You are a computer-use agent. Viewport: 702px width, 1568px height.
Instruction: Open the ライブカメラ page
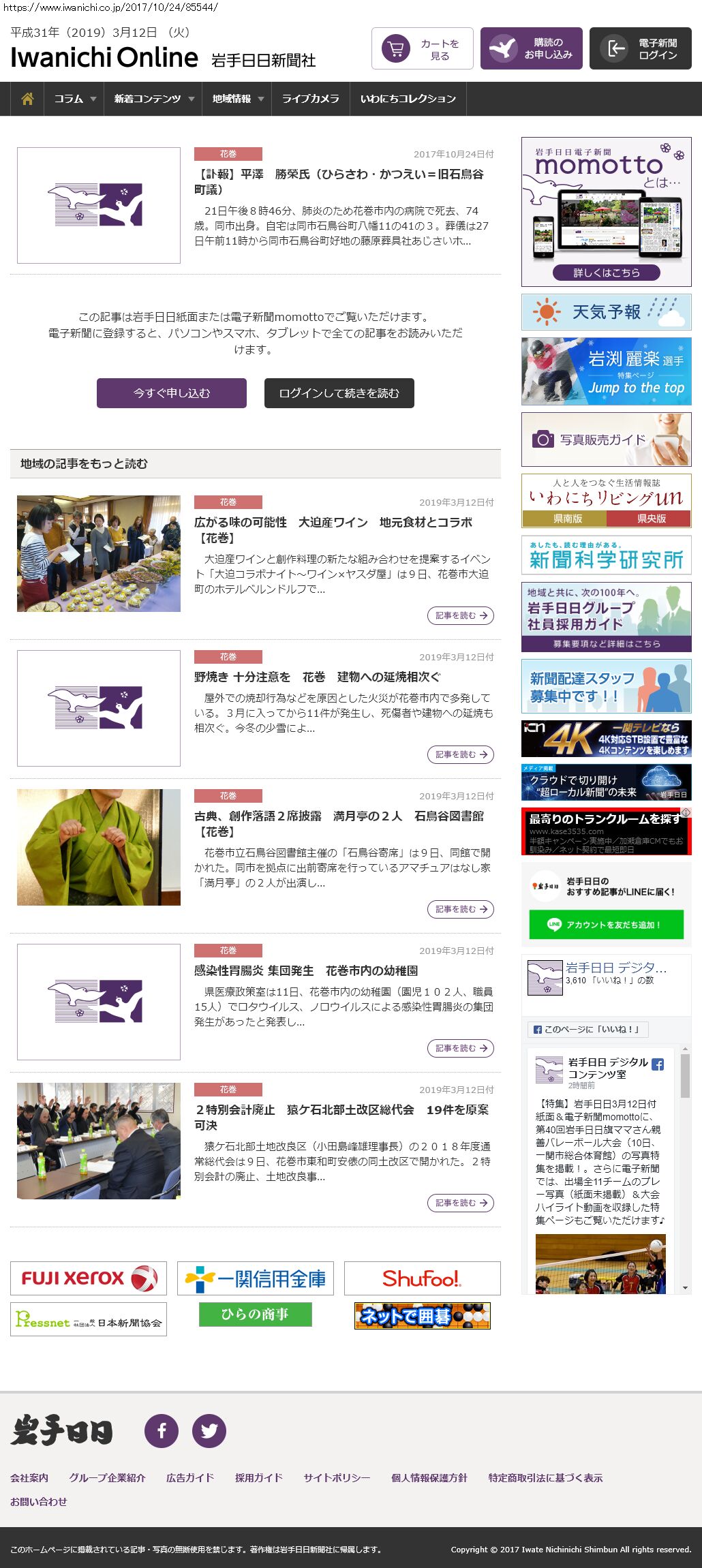click(x=310, y=99)
